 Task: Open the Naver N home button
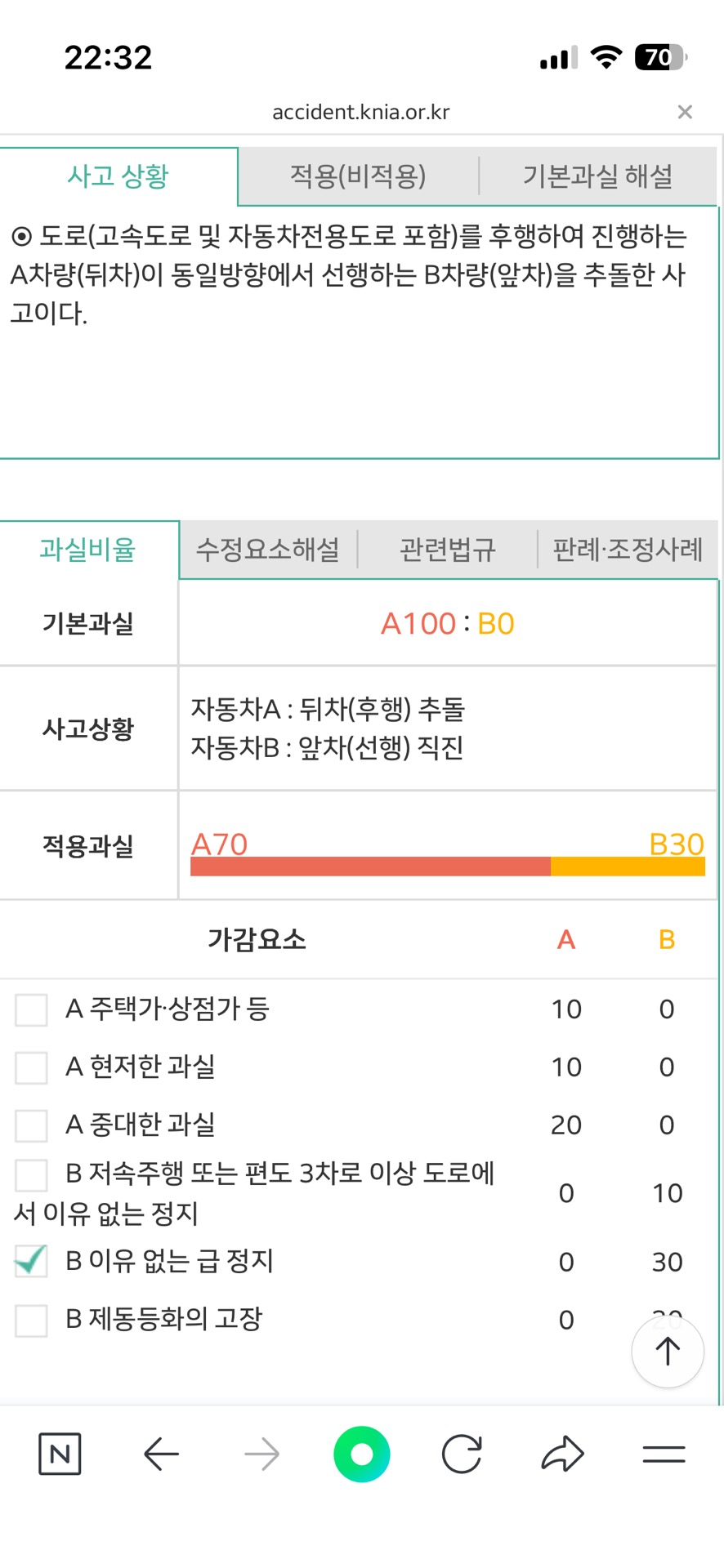pos(60,1454)
